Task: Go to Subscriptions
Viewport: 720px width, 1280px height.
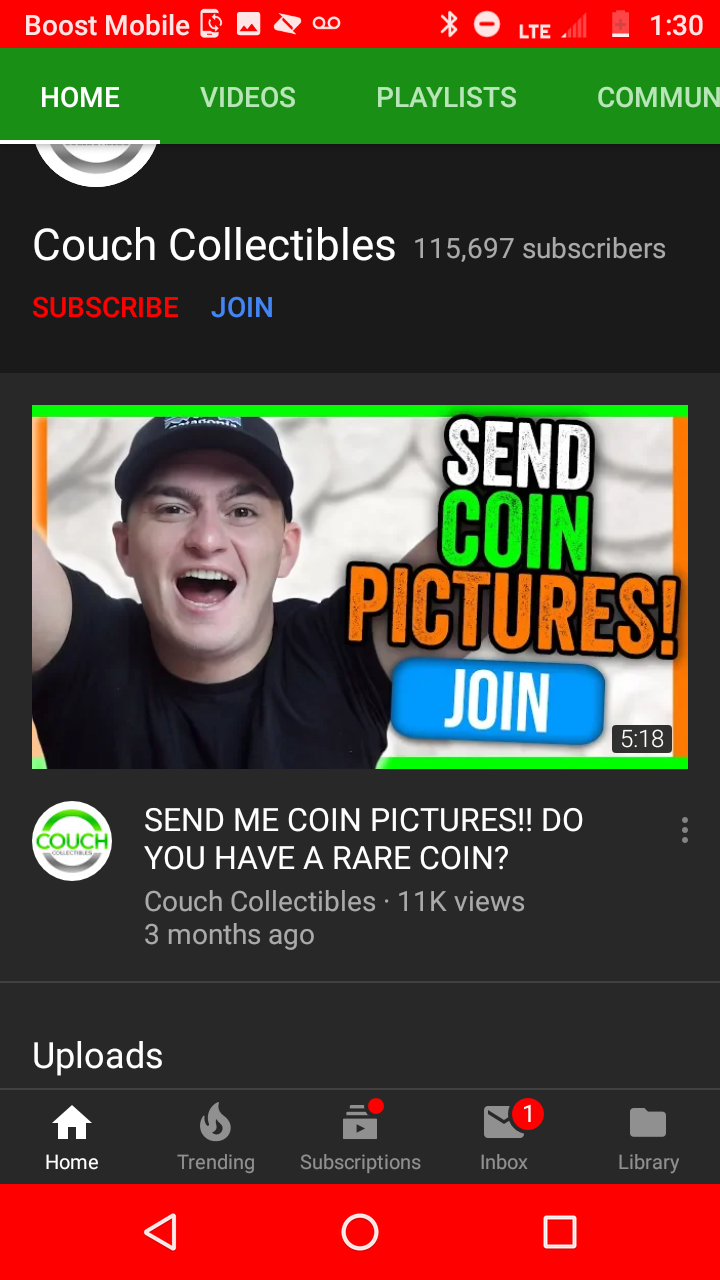Action: (360, 1137)
